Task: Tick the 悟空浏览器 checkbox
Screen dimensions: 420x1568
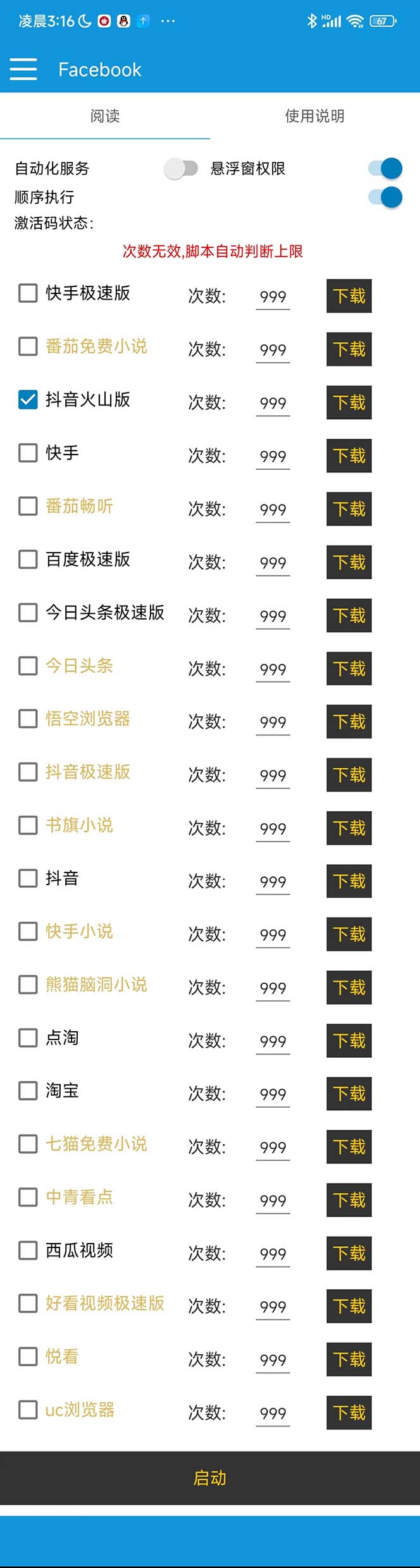Action: click(28, 719)
